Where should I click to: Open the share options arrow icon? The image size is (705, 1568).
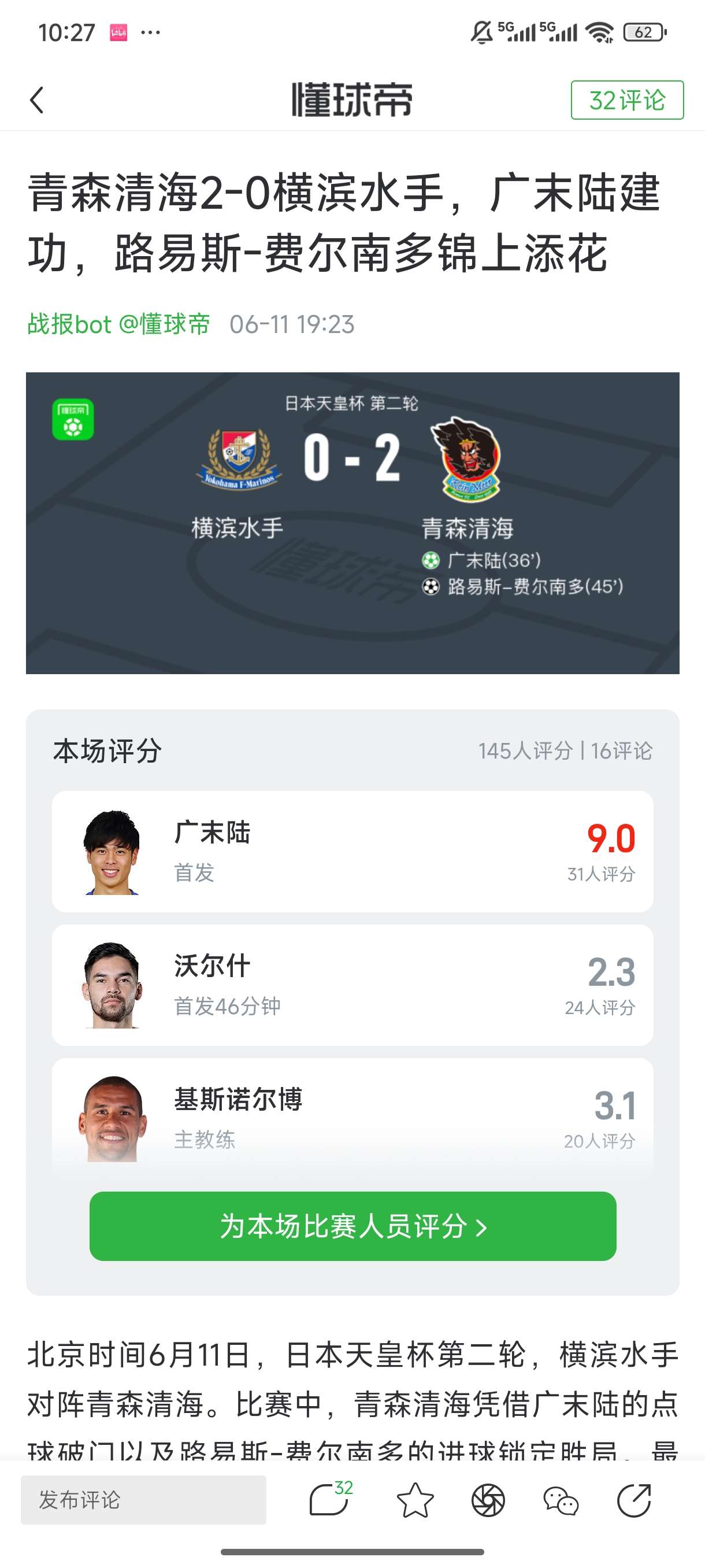[634, 1500]
